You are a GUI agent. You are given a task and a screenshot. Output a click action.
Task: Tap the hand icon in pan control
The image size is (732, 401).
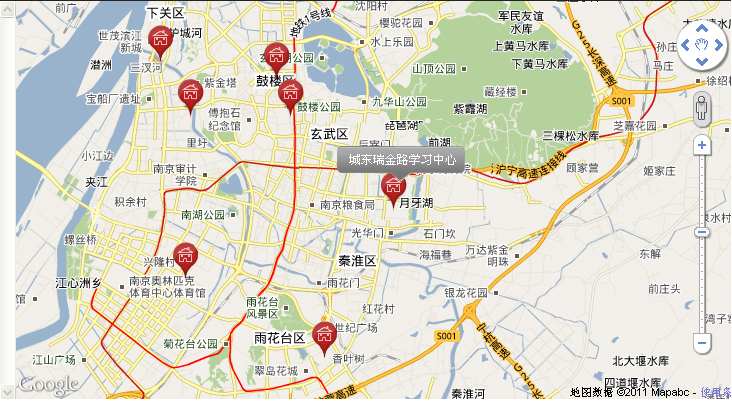(x=702, y=45)
